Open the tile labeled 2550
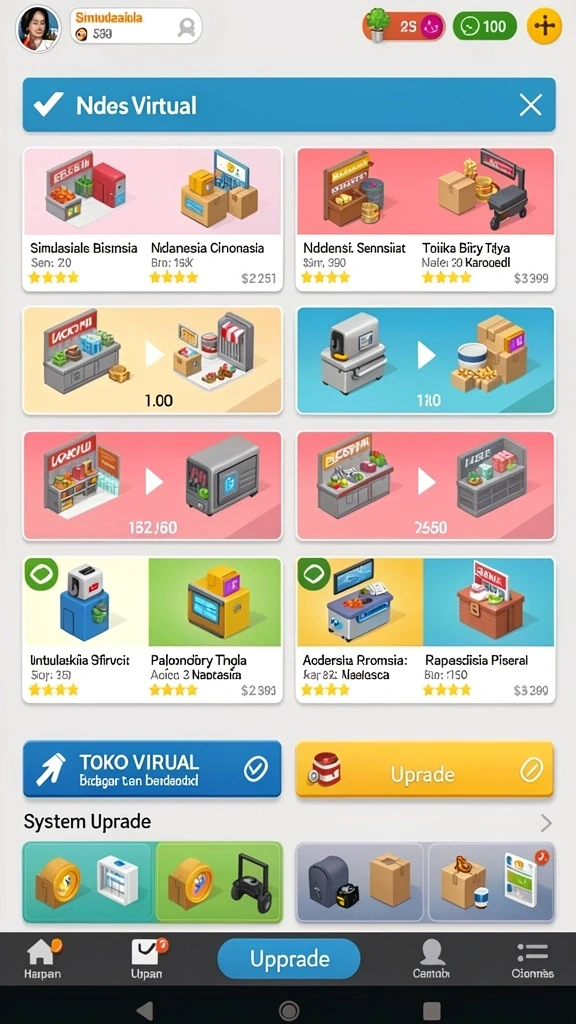This screenshot has height=1024, width=576. click(425, 486)
